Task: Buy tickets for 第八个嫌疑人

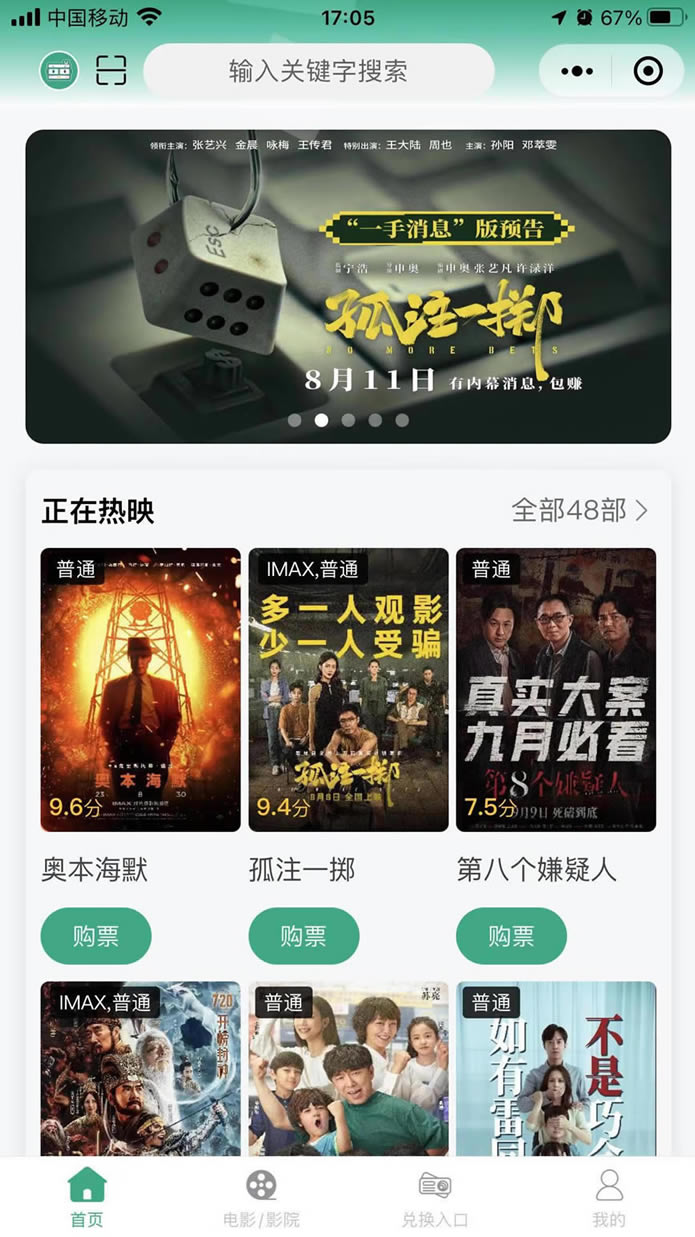Action: [511, 936]
